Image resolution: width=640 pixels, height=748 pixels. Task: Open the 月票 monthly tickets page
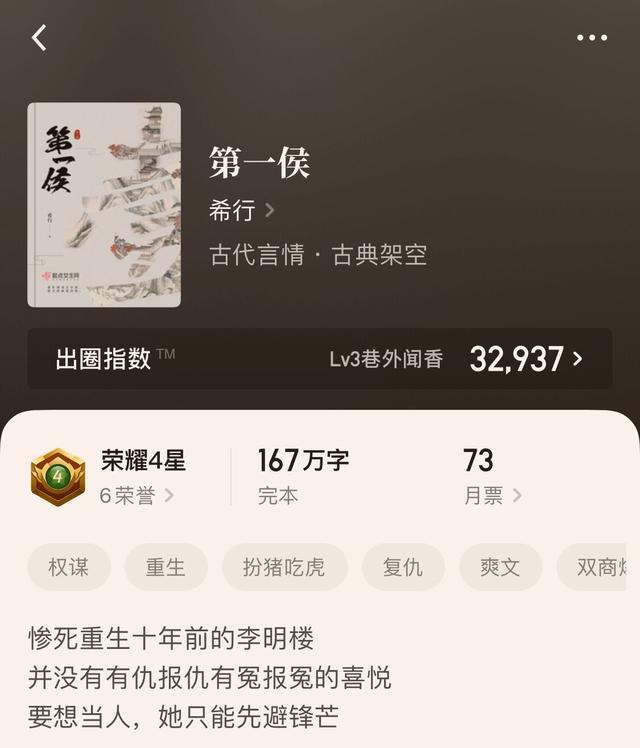pos(492,495)
